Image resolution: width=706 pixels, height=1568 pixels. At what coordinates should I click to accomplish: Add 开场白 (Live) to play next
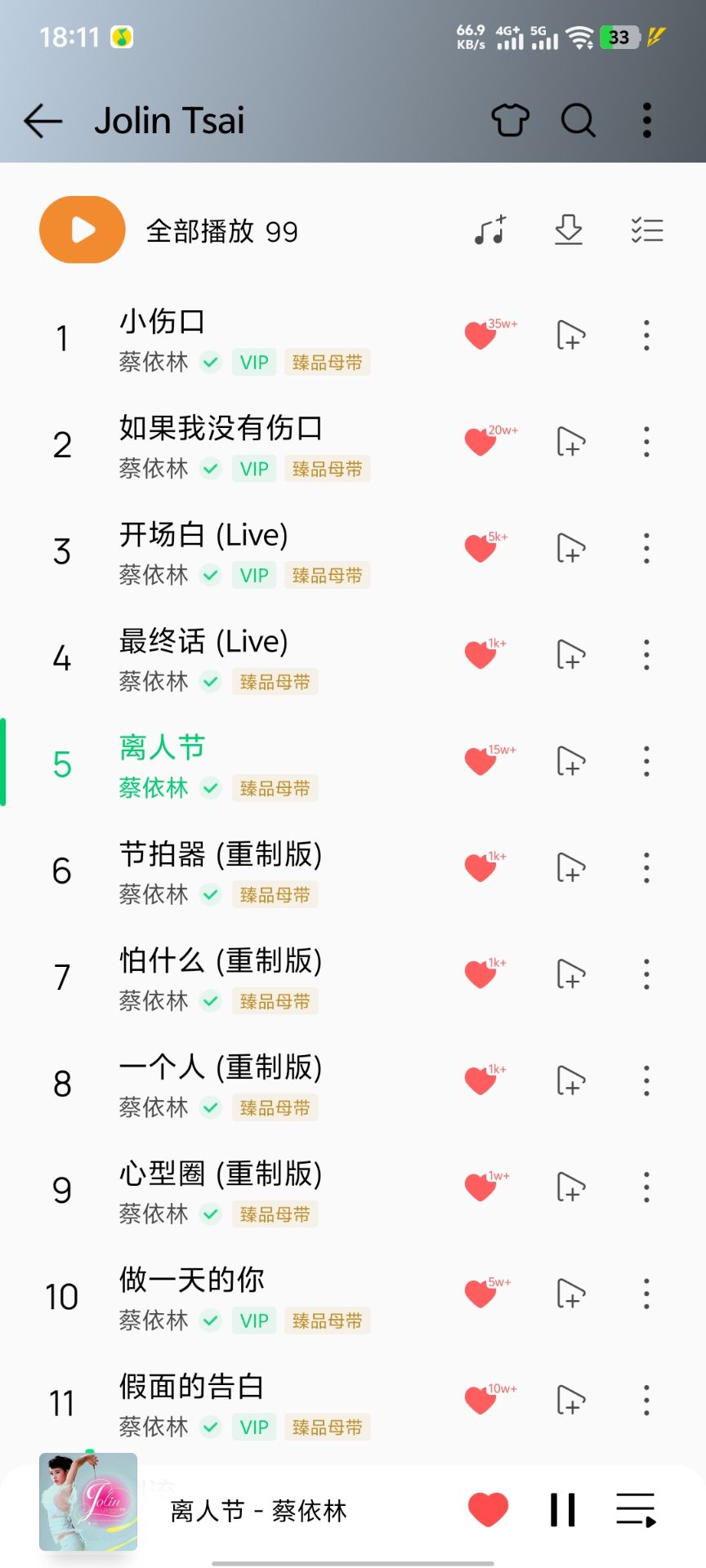(570, 549)
